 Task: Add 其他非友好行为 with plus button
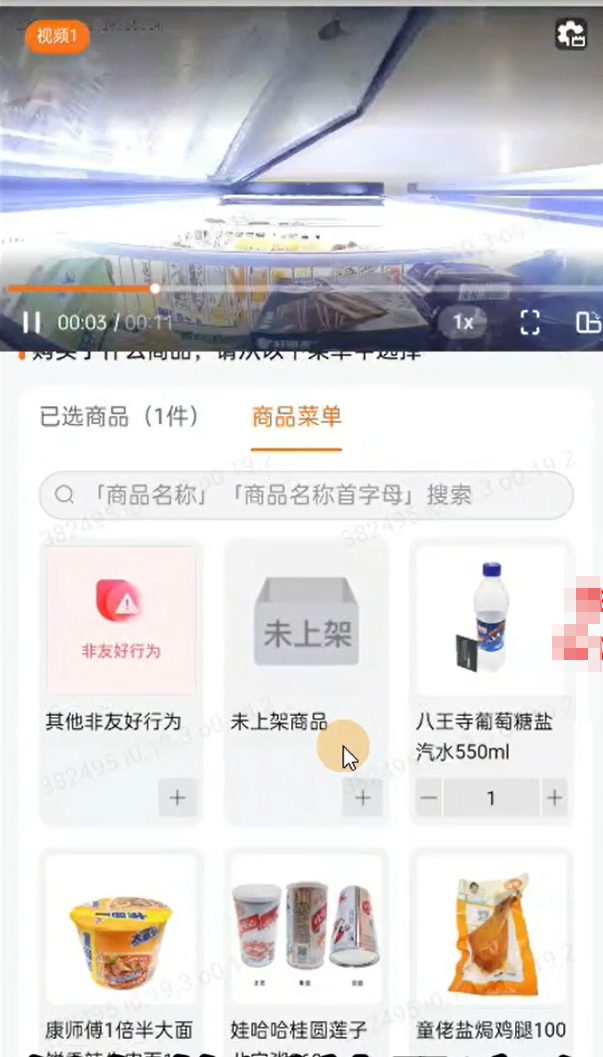coord(177,797)
